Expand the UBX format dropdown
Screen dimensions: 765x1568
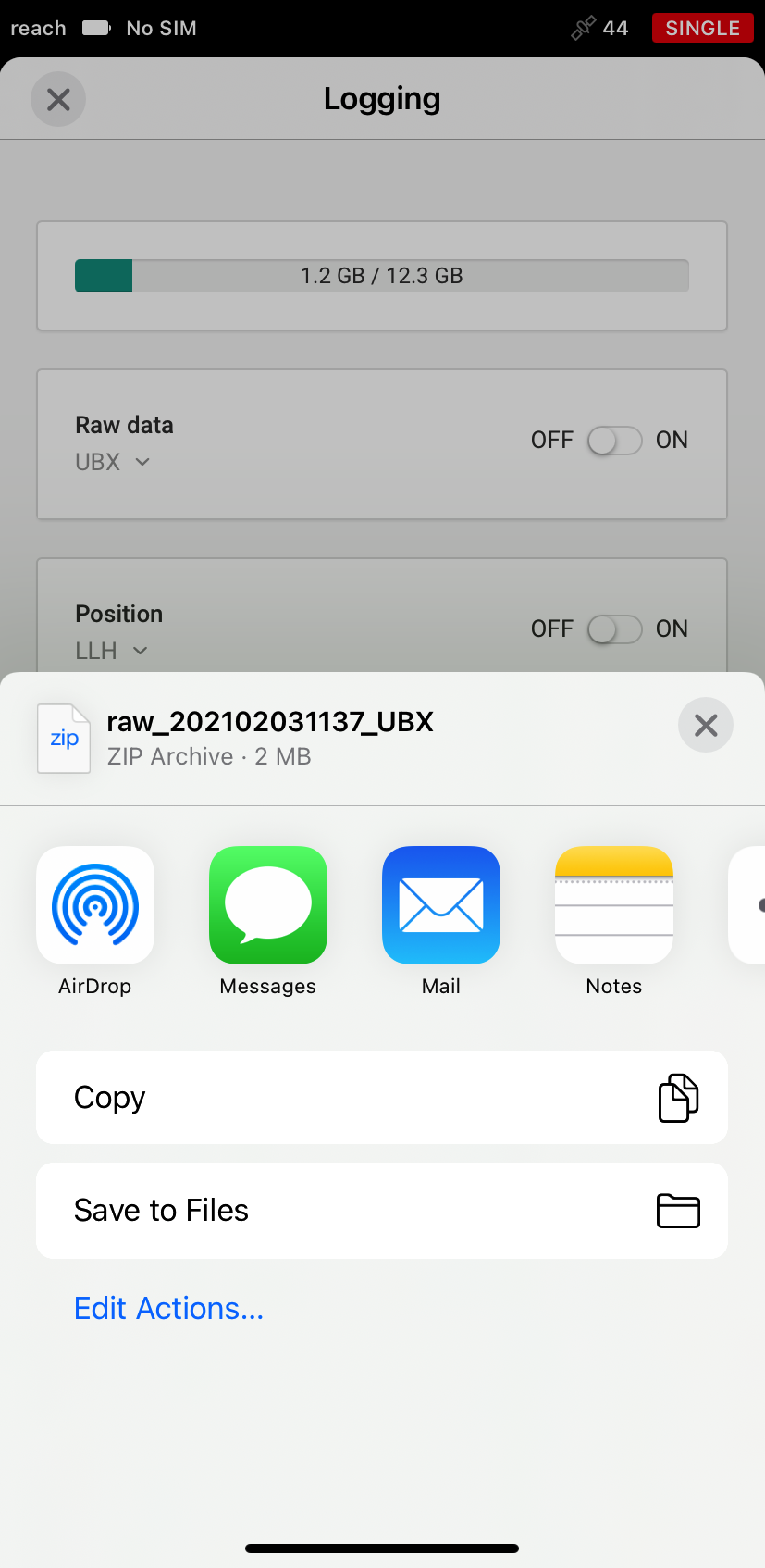pyautogui.click(x=113, y=462)
